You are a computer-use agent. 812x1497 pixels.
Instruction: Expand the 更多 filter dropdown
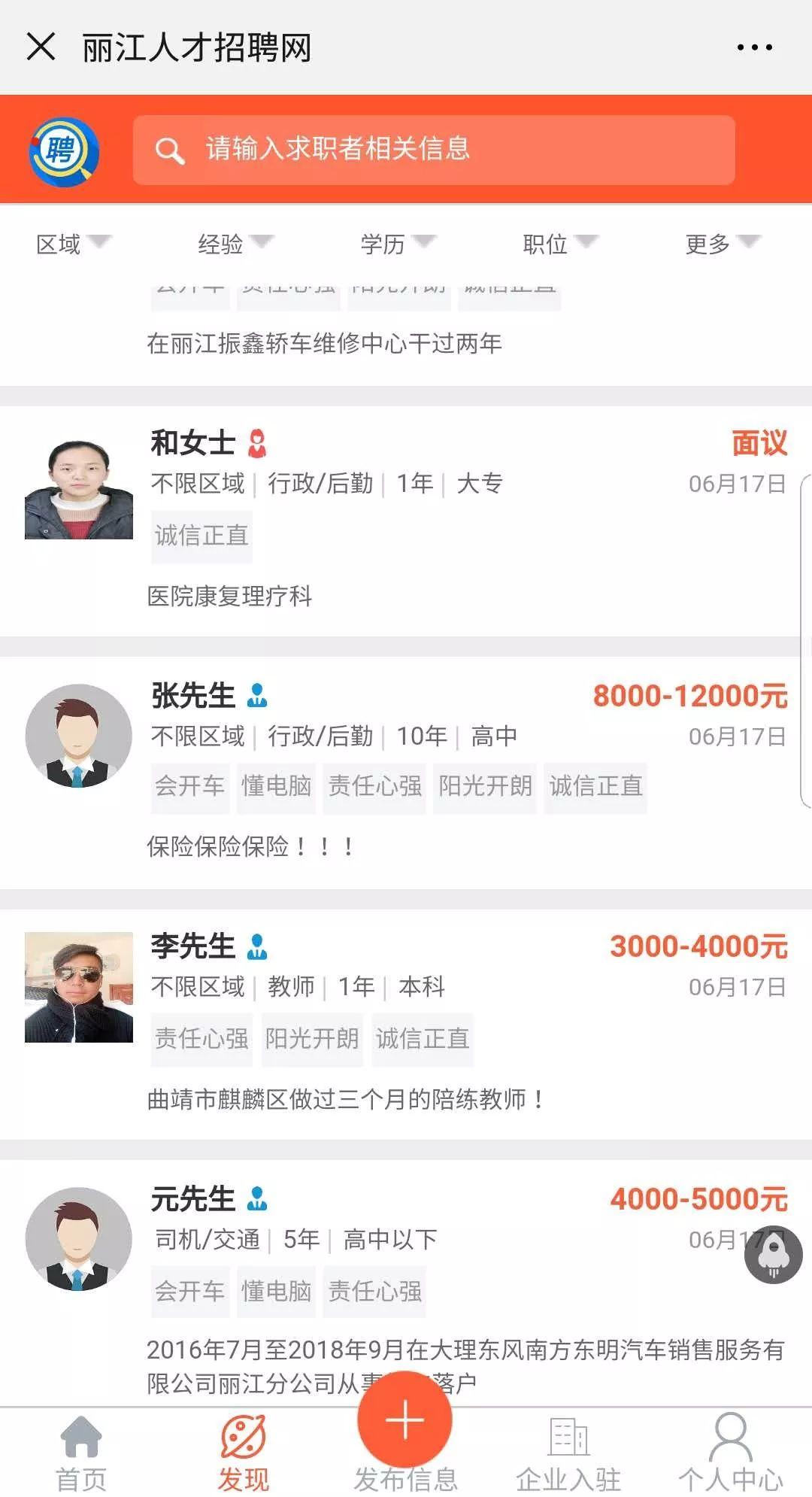[x=723, y=244]
